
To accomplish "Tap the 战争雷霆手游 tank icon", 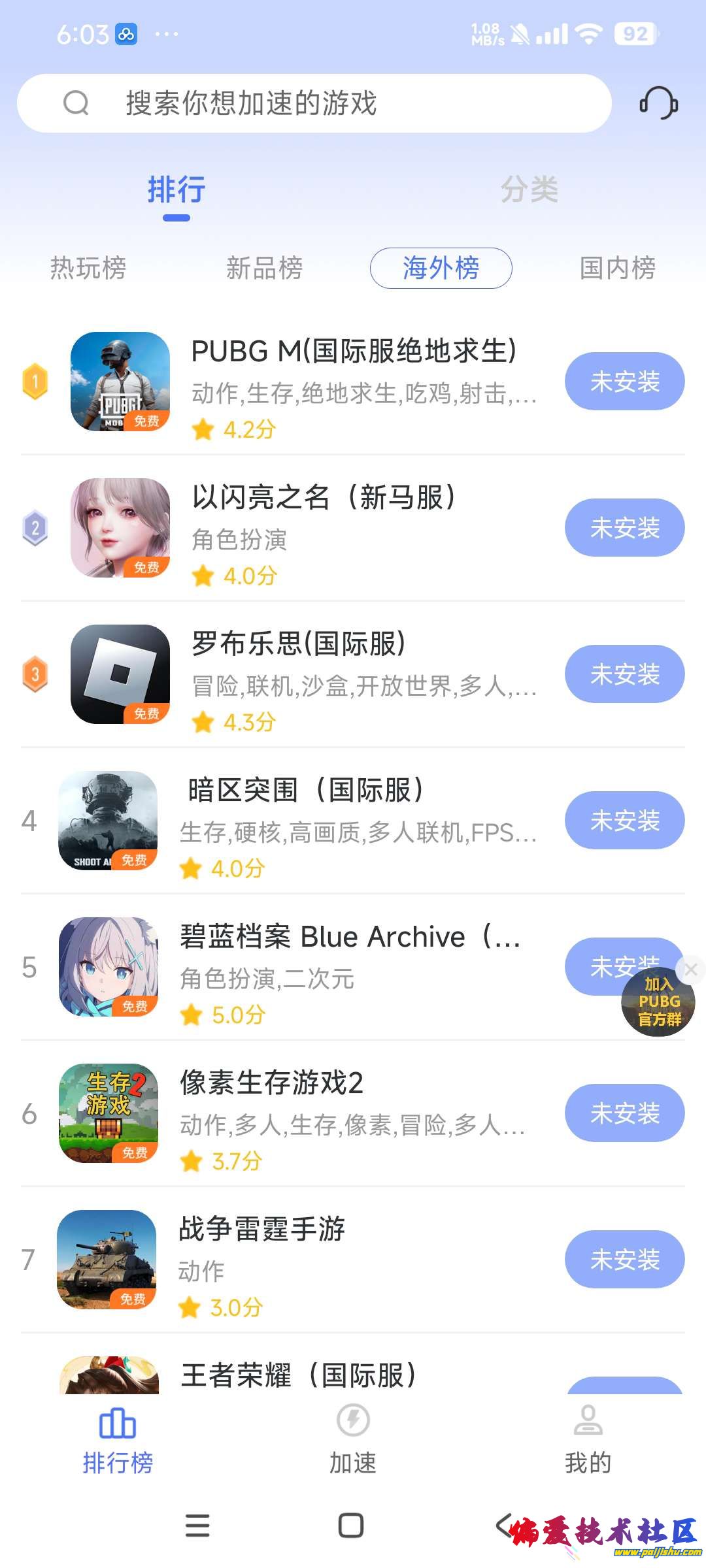I will click(x=107, y=1260).
